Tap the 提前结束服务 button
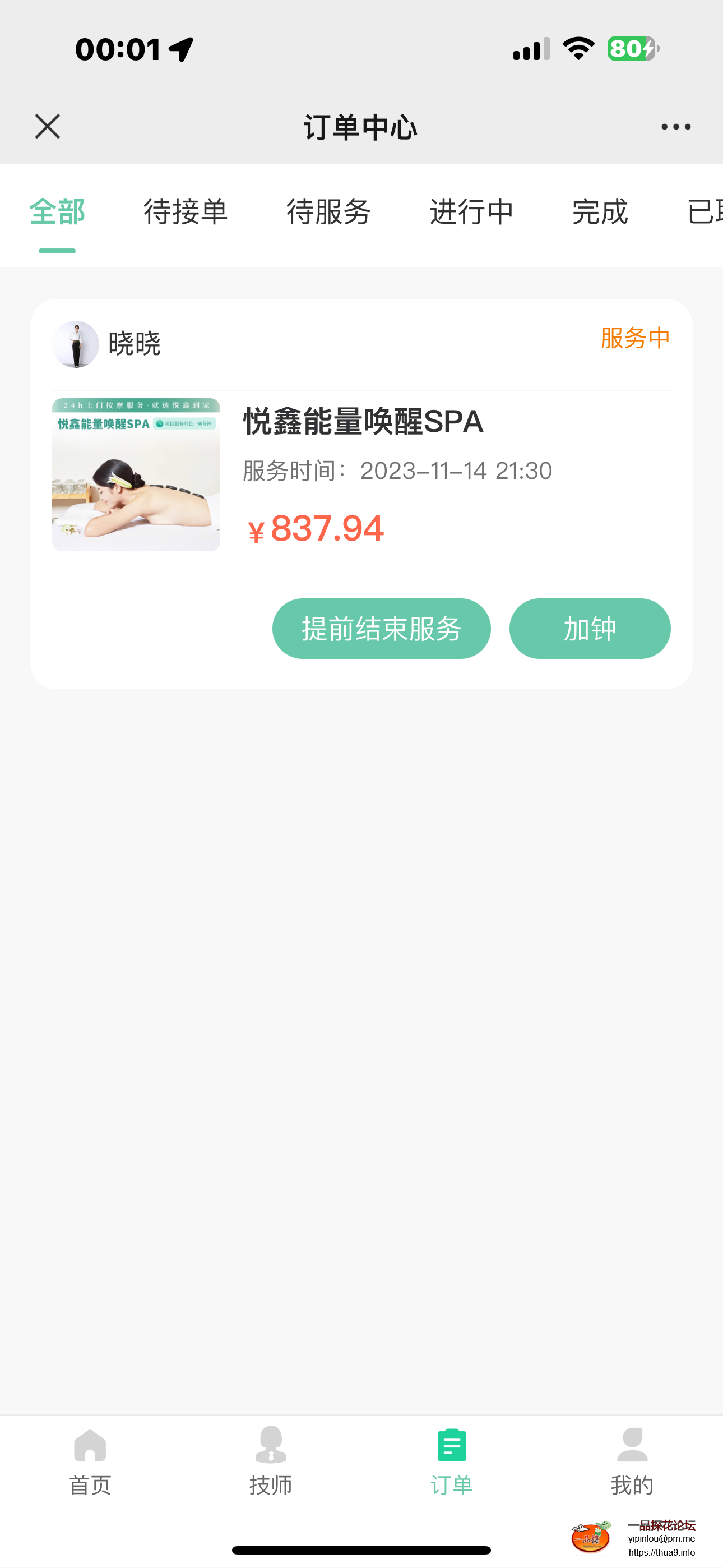This screenshot has width=723, height=1568. (382, 628)
